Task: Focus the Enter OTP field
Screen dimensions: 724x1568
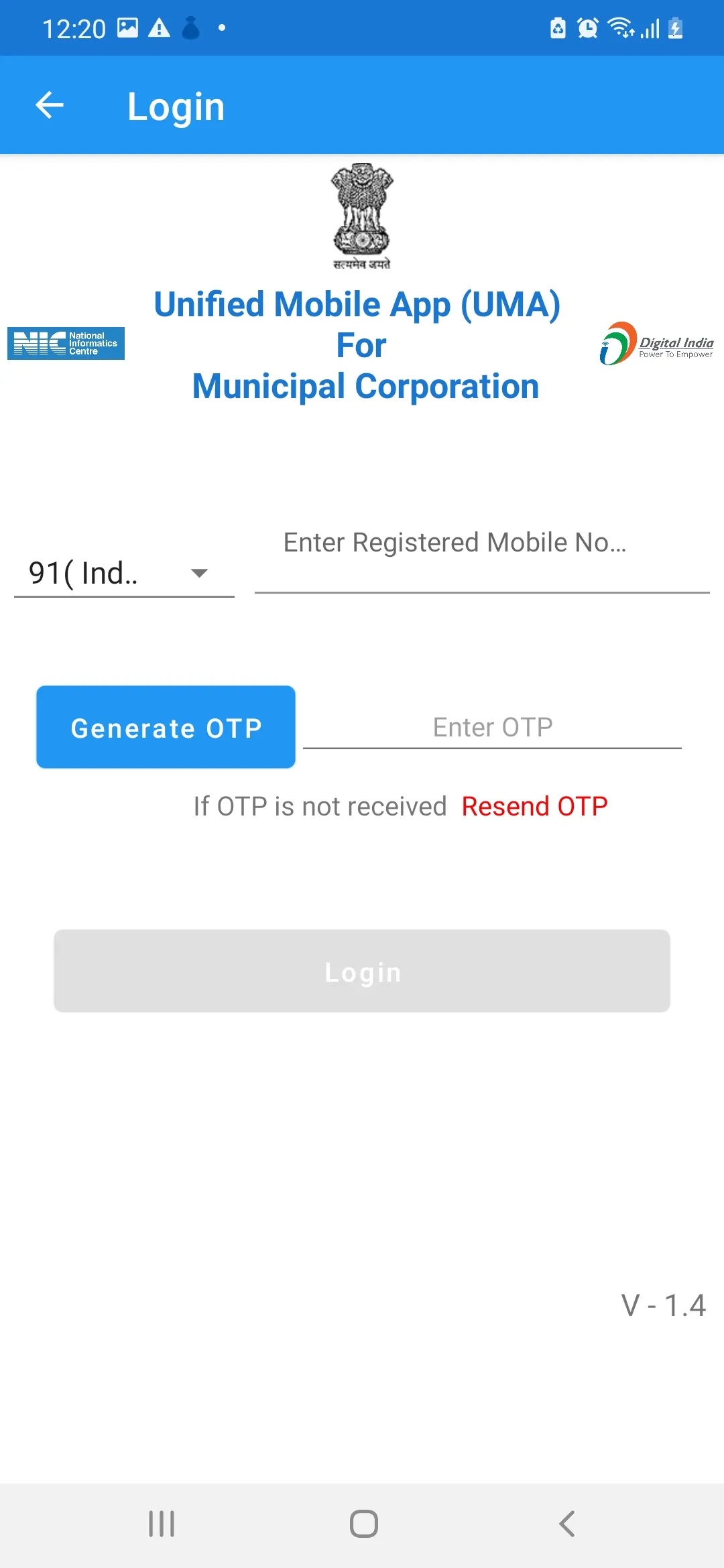Action: point(492,728)
